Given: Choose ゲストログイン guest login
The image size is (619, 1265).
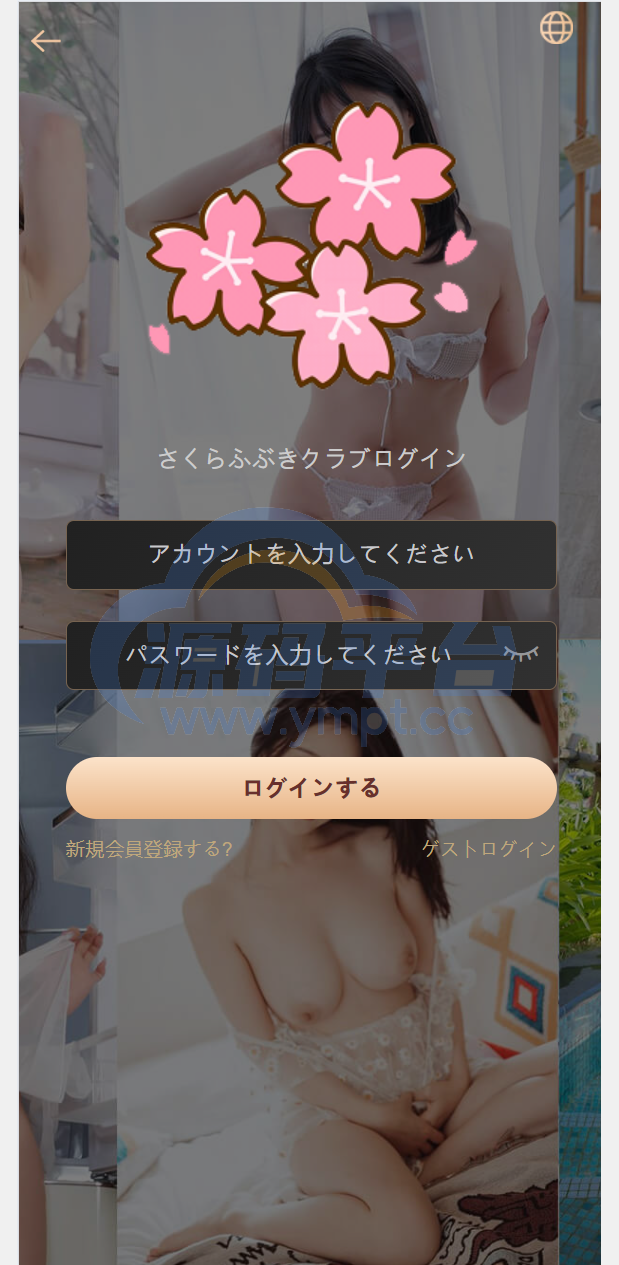Looking at the screenshot, I should [488, 849].
